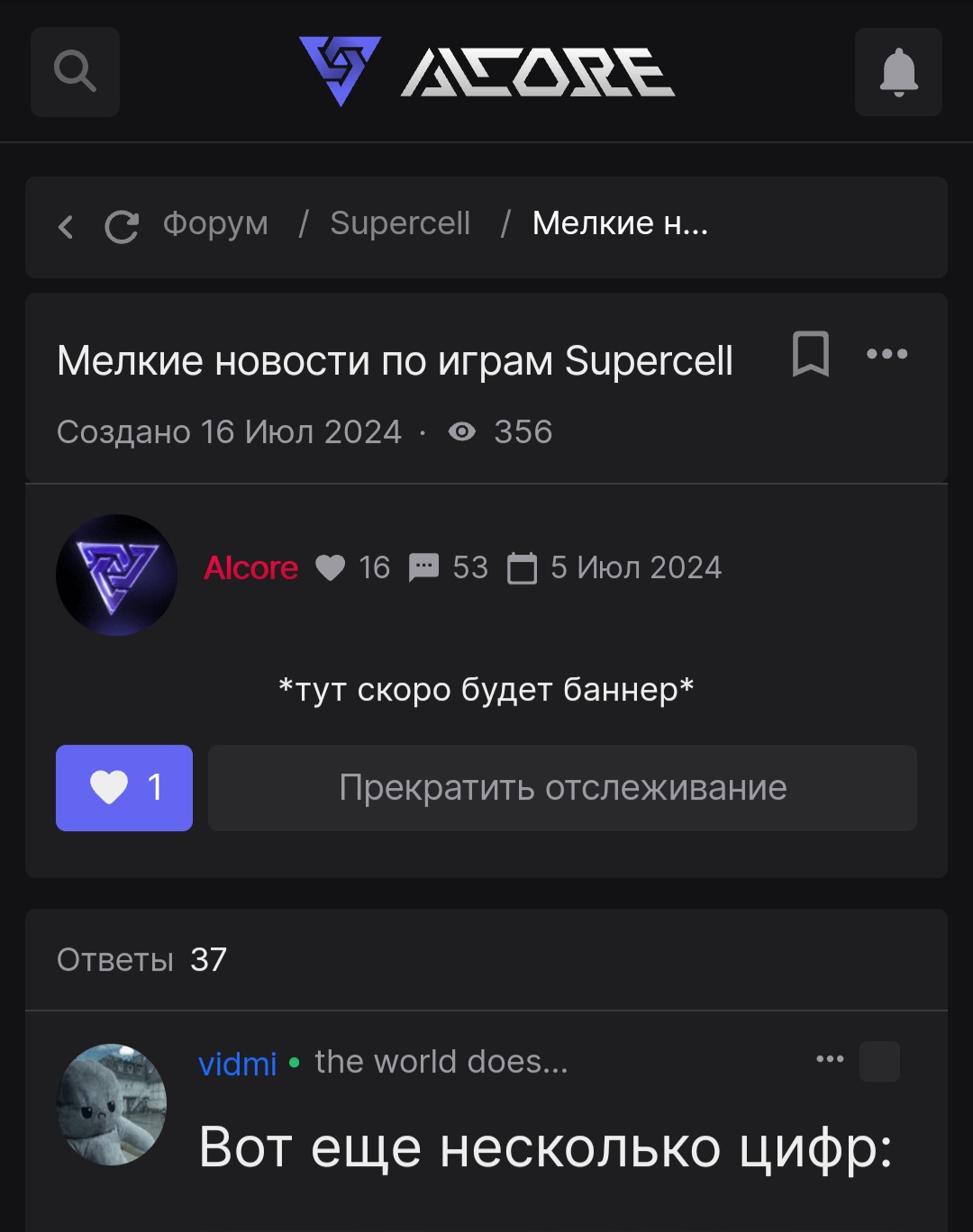Open the thread's overflow menu

pyautogui.click(x=887, y=354)
